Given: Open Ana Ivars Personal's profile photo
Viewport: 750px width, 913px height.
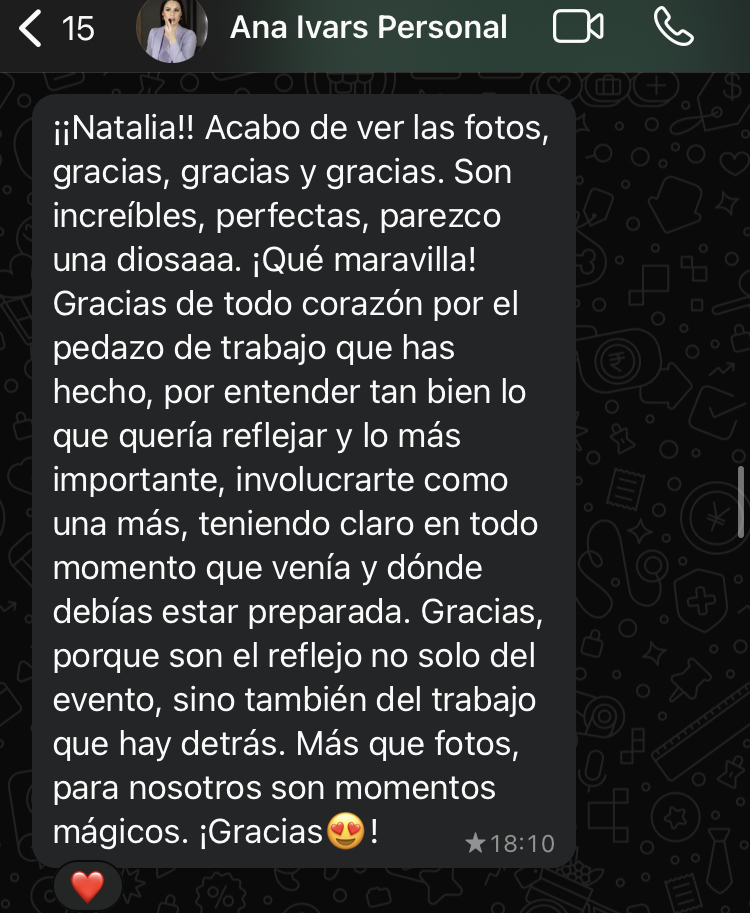Looking at the screenshot, I should point(171,30).
